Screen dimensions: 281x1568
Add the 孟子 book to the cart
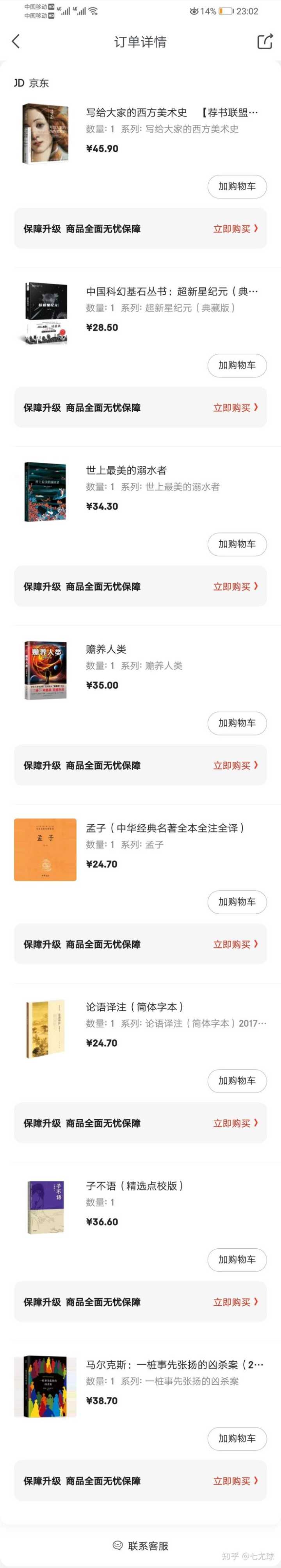point(237,902)
